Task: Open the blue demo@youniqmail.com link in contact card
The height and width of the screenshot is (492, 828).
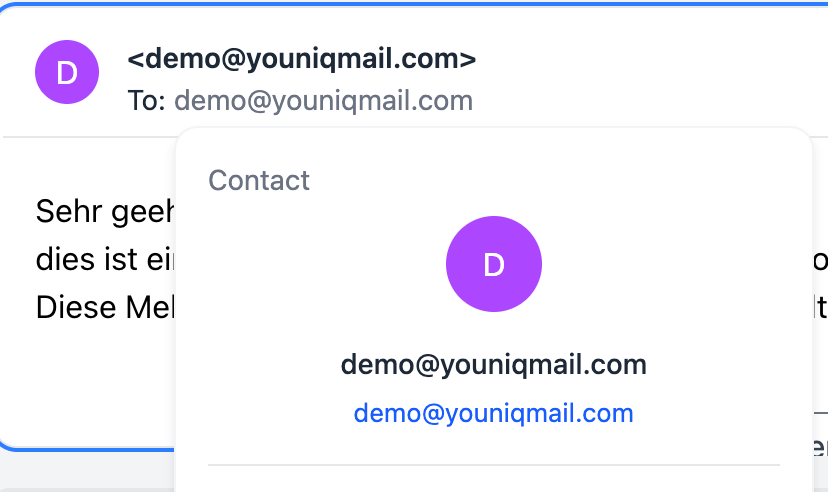Action: (x=493, y=413)
